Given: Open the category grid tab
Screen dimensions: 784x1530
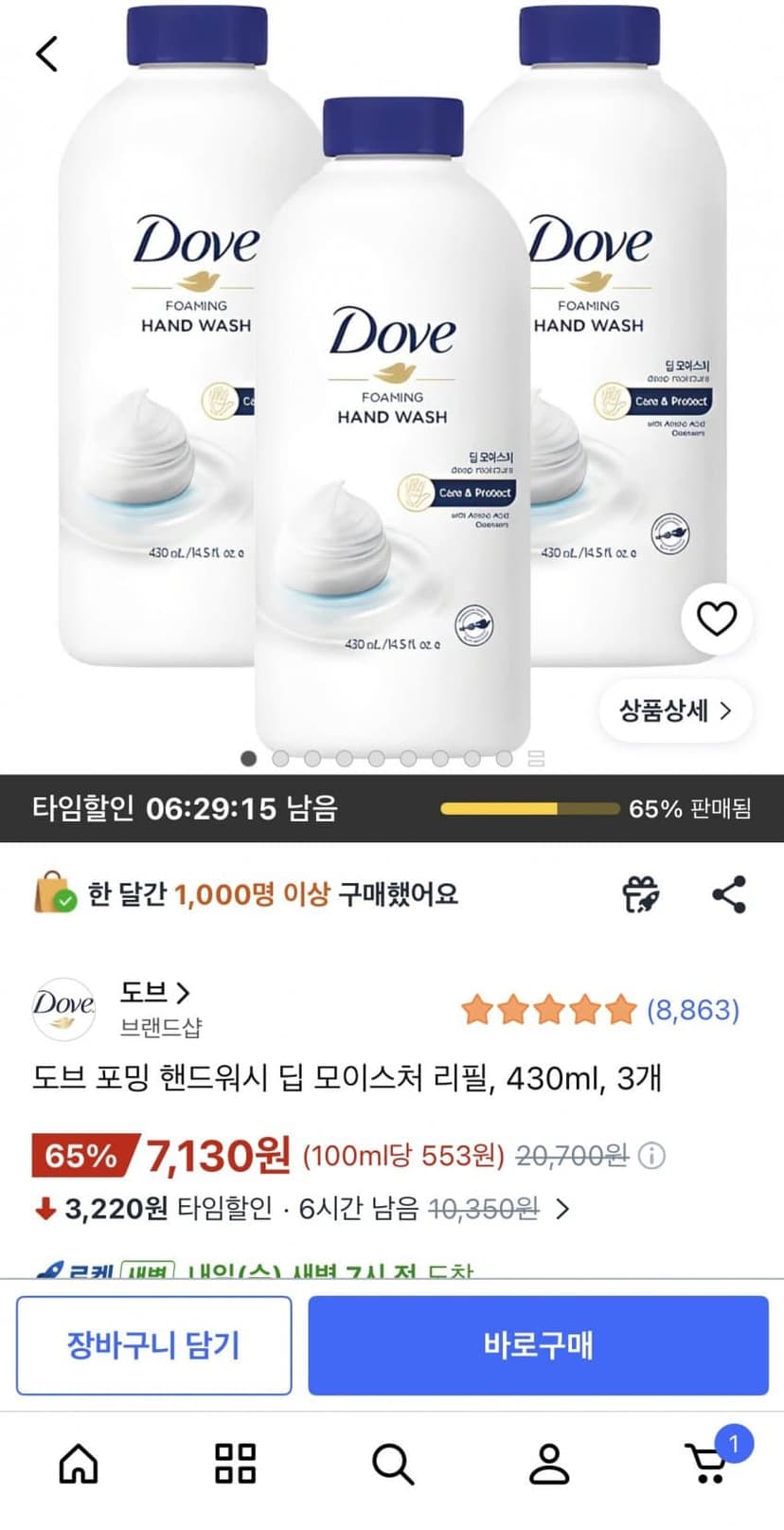Looking at the screenshot, I should (x=235, y=1464).
